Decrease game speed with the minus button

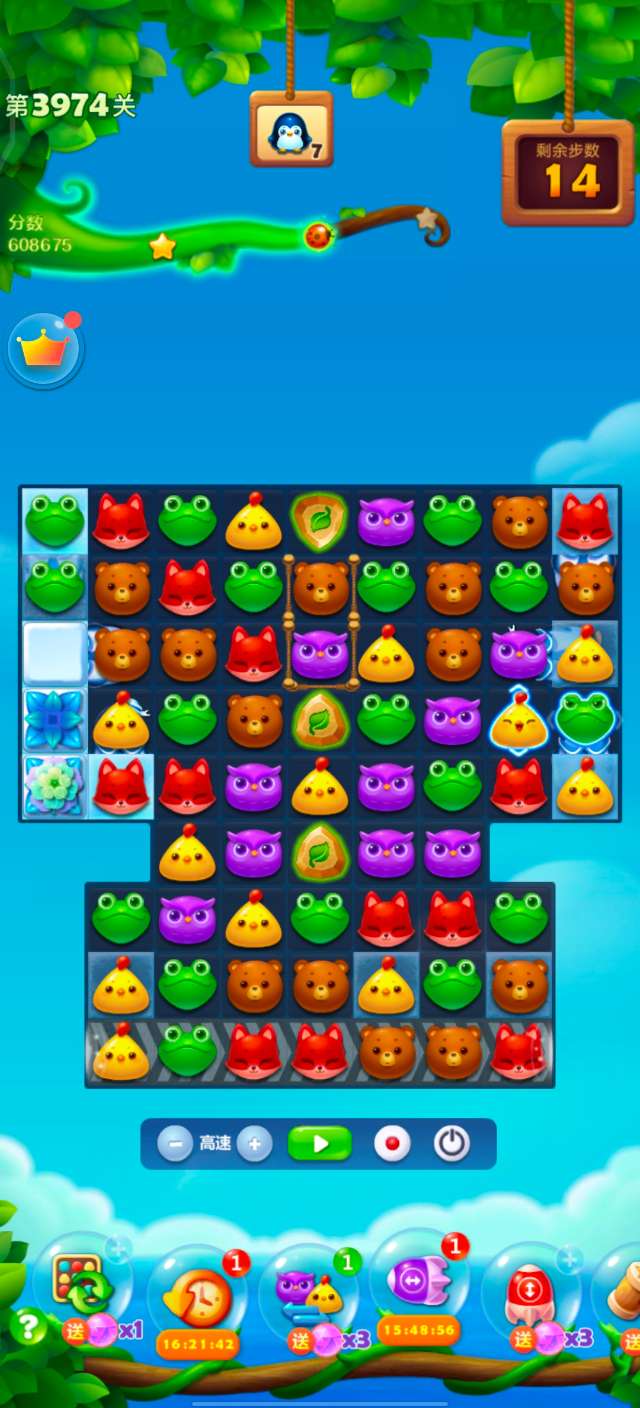175,1143
